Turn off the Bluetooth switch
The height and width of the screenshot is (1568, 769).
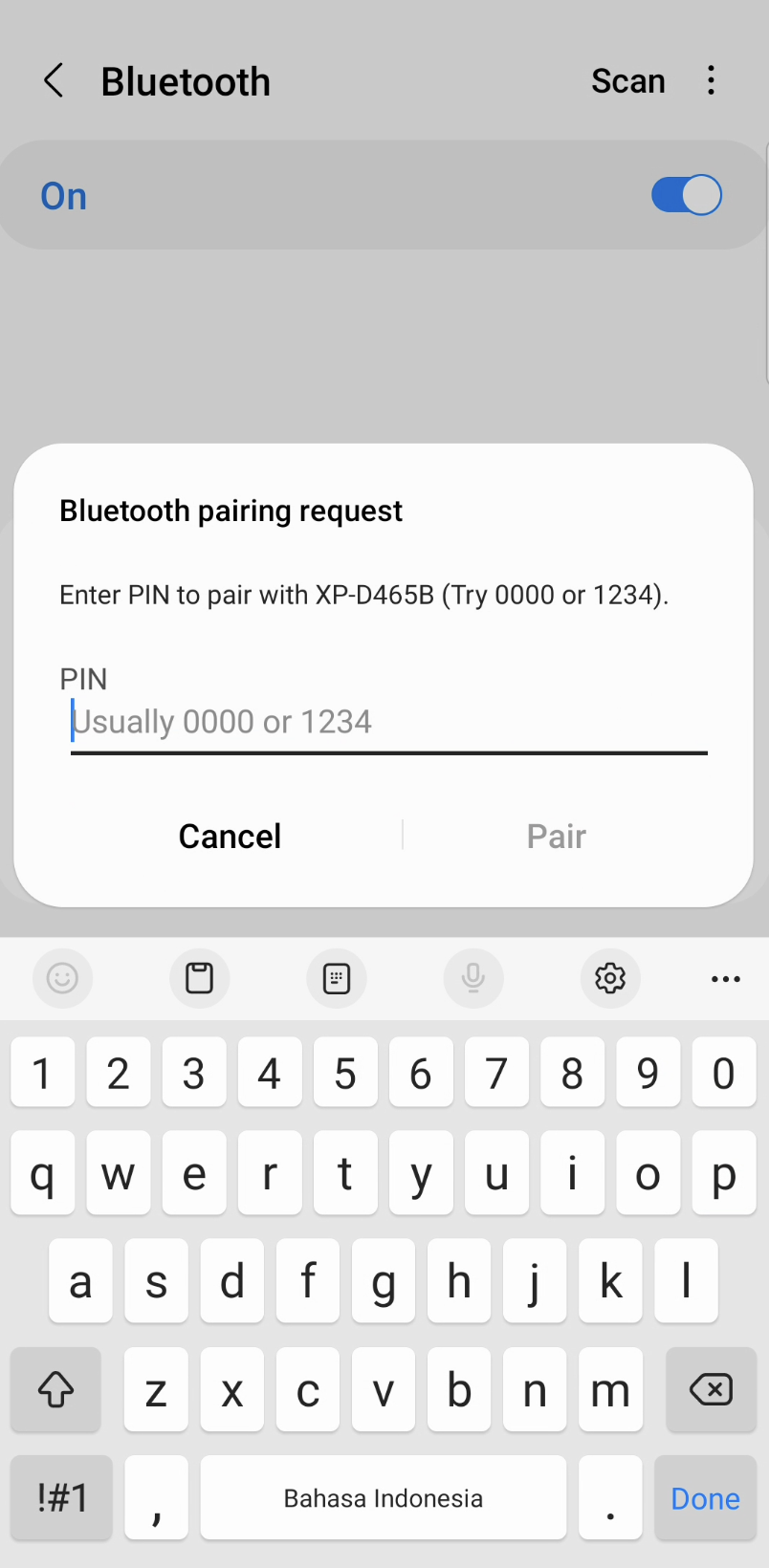coord(686,195)
